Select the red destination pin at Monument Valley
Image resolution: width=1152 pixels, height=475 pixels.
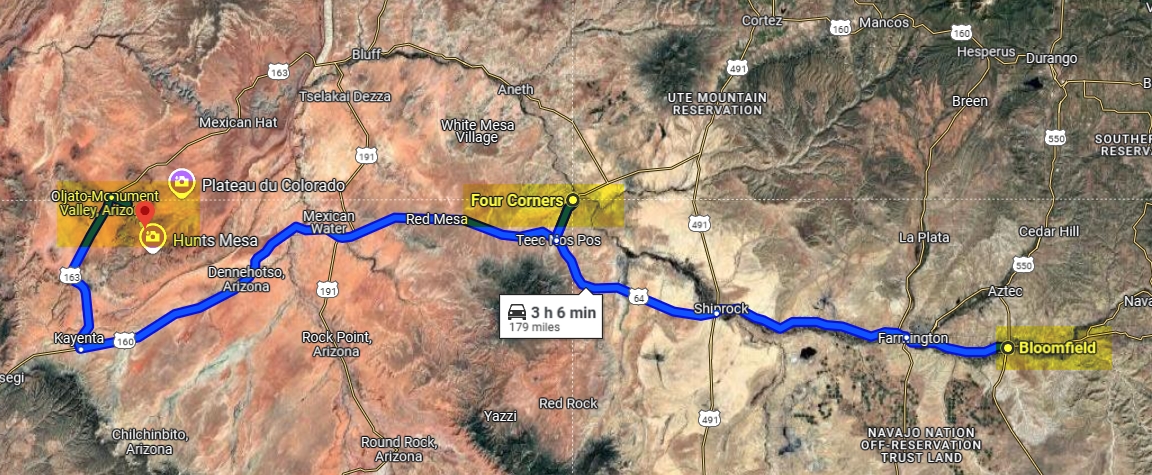145,213
